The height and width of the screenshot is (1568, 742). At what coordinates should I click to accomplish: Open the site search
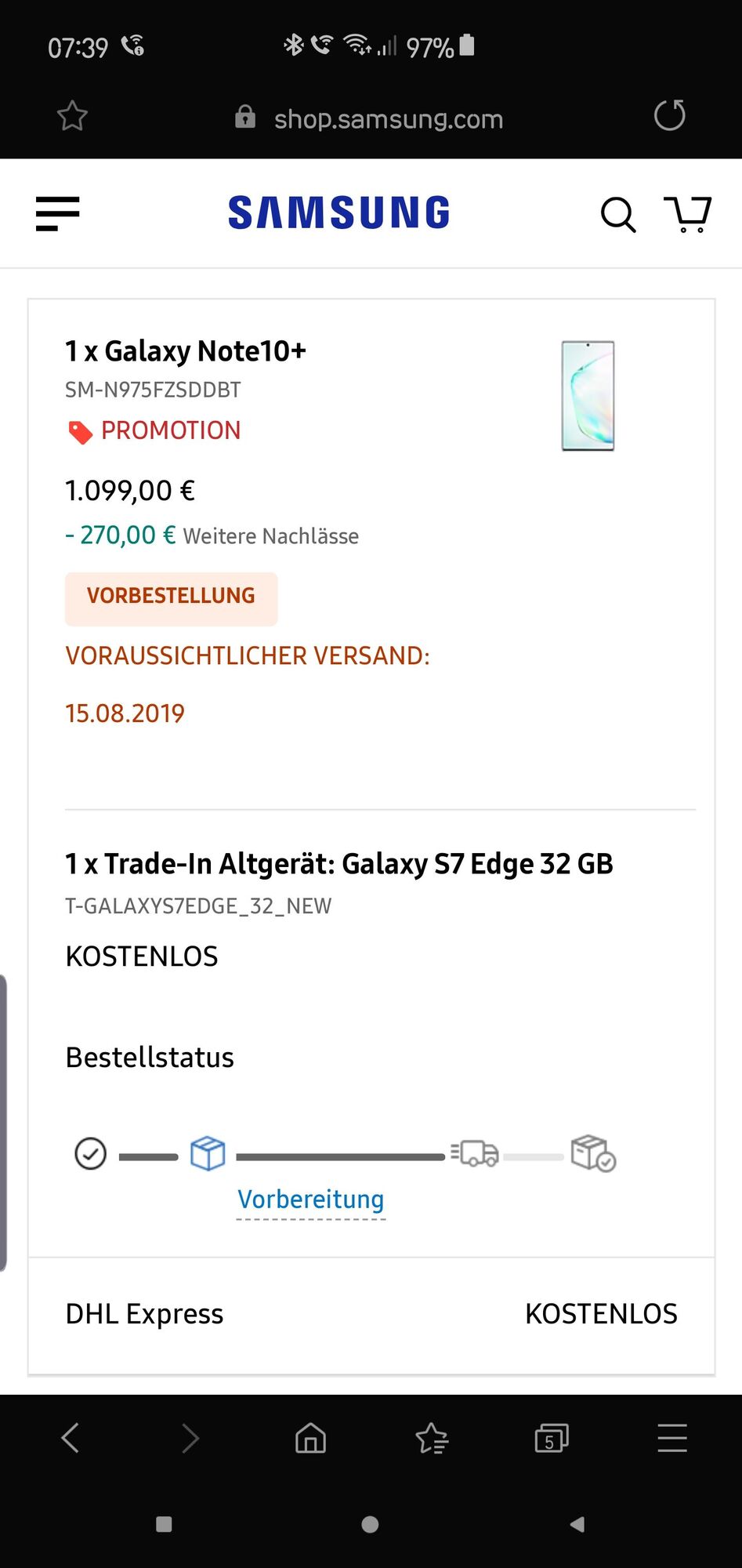pos(618,215)
